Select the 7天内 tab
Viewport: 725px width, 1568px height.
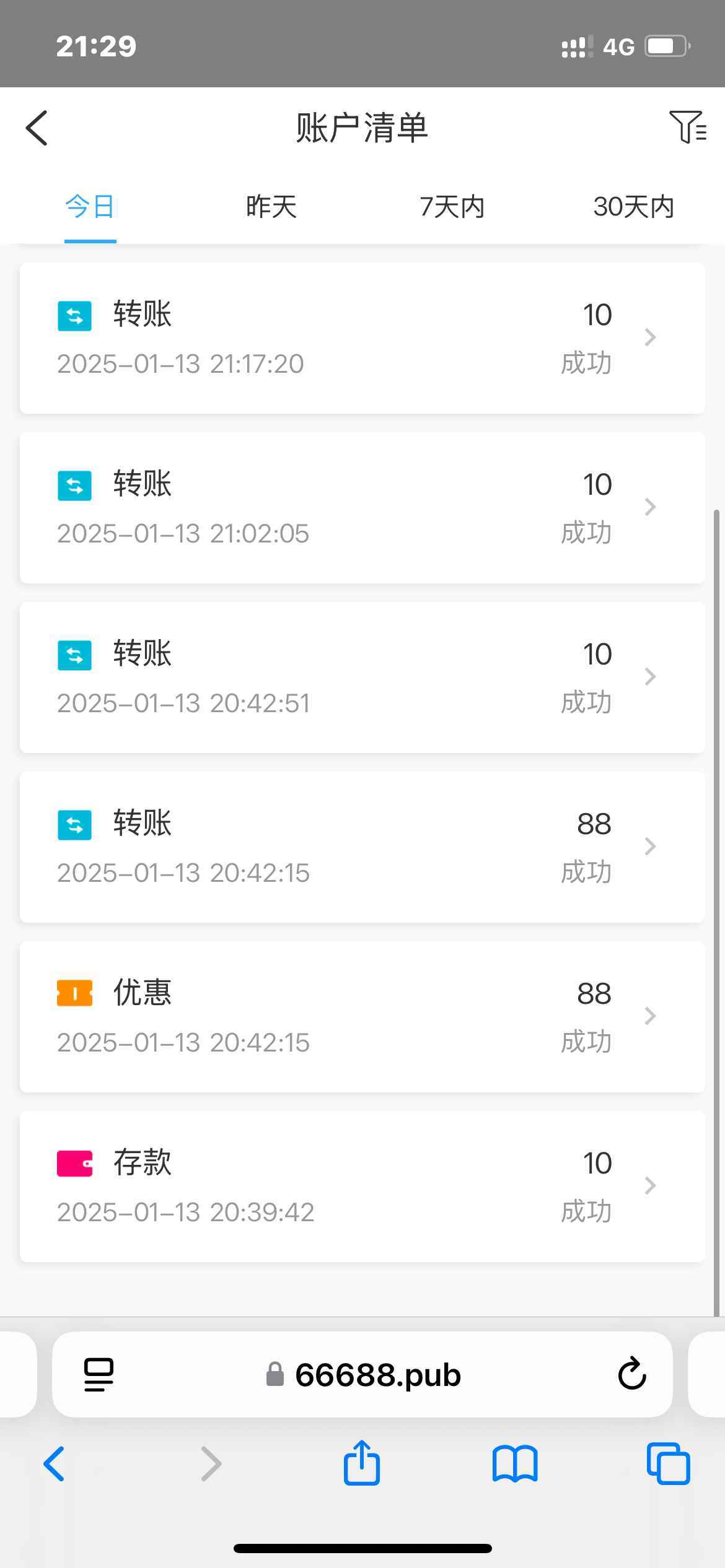[452, 207]
